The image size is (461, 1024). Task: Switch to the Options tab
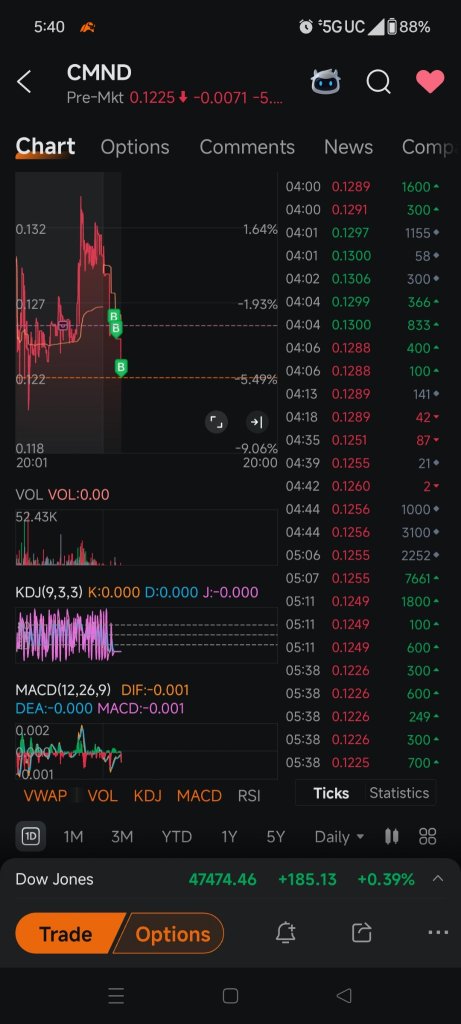coord(135,147)
